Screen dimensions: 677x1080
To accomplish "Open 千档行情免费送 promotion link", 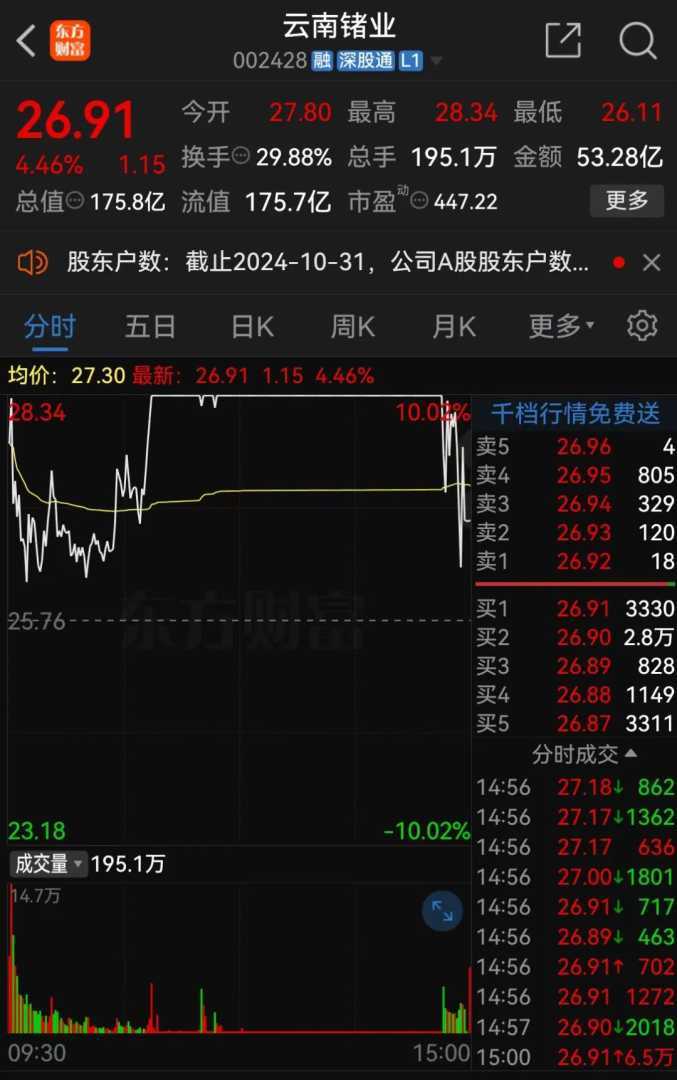I will 574,412.
